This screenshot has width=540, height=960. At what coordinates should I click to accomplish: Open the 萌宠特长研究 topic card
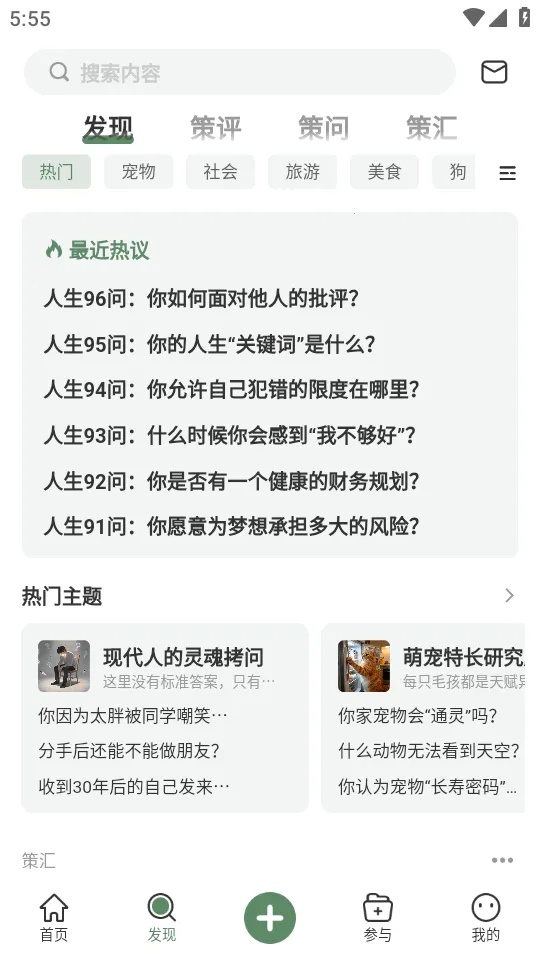(x=423, y=718)
